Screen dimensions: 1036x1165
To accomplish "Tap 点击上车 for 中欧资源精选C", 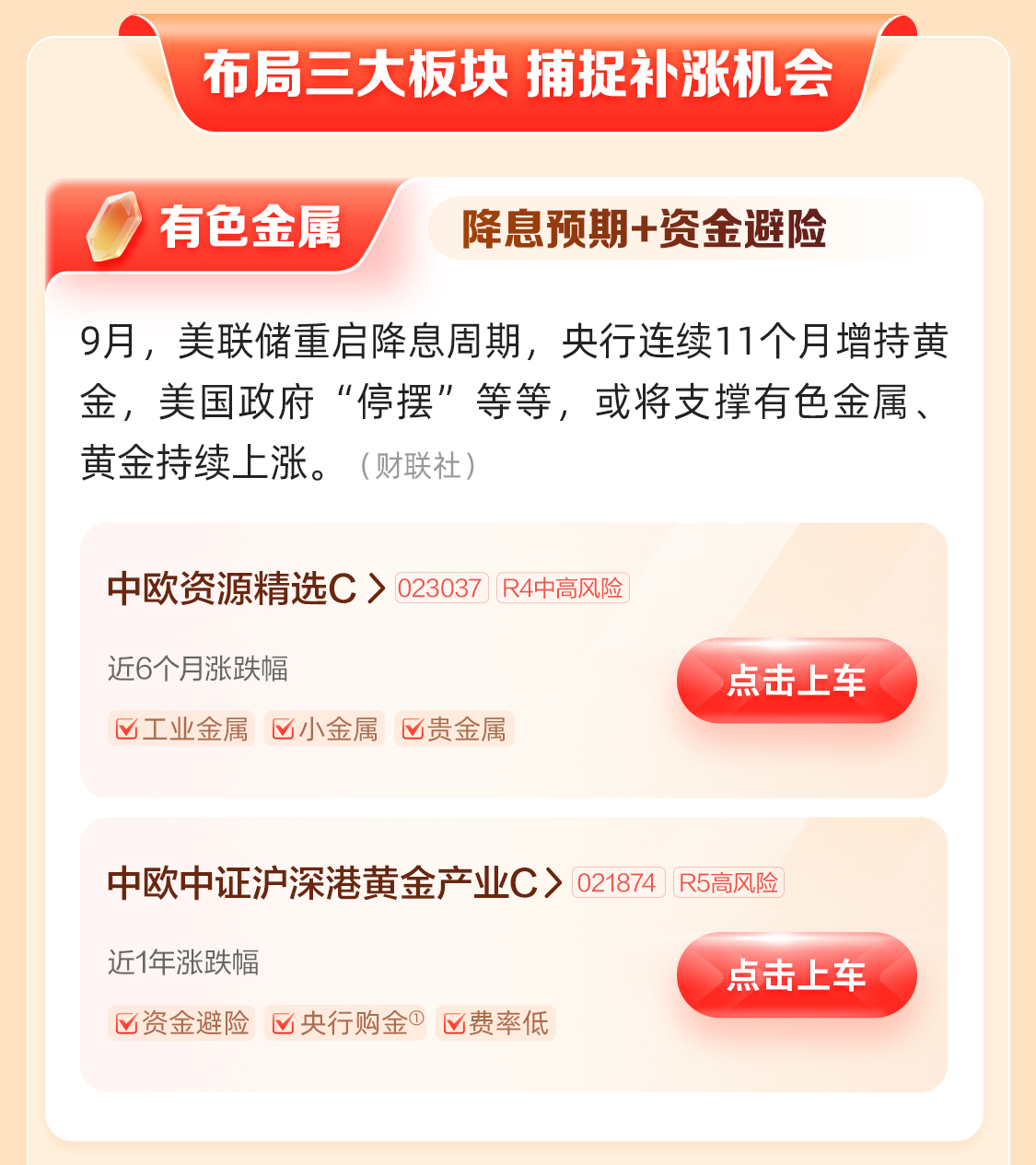I will tap(797, 681).
